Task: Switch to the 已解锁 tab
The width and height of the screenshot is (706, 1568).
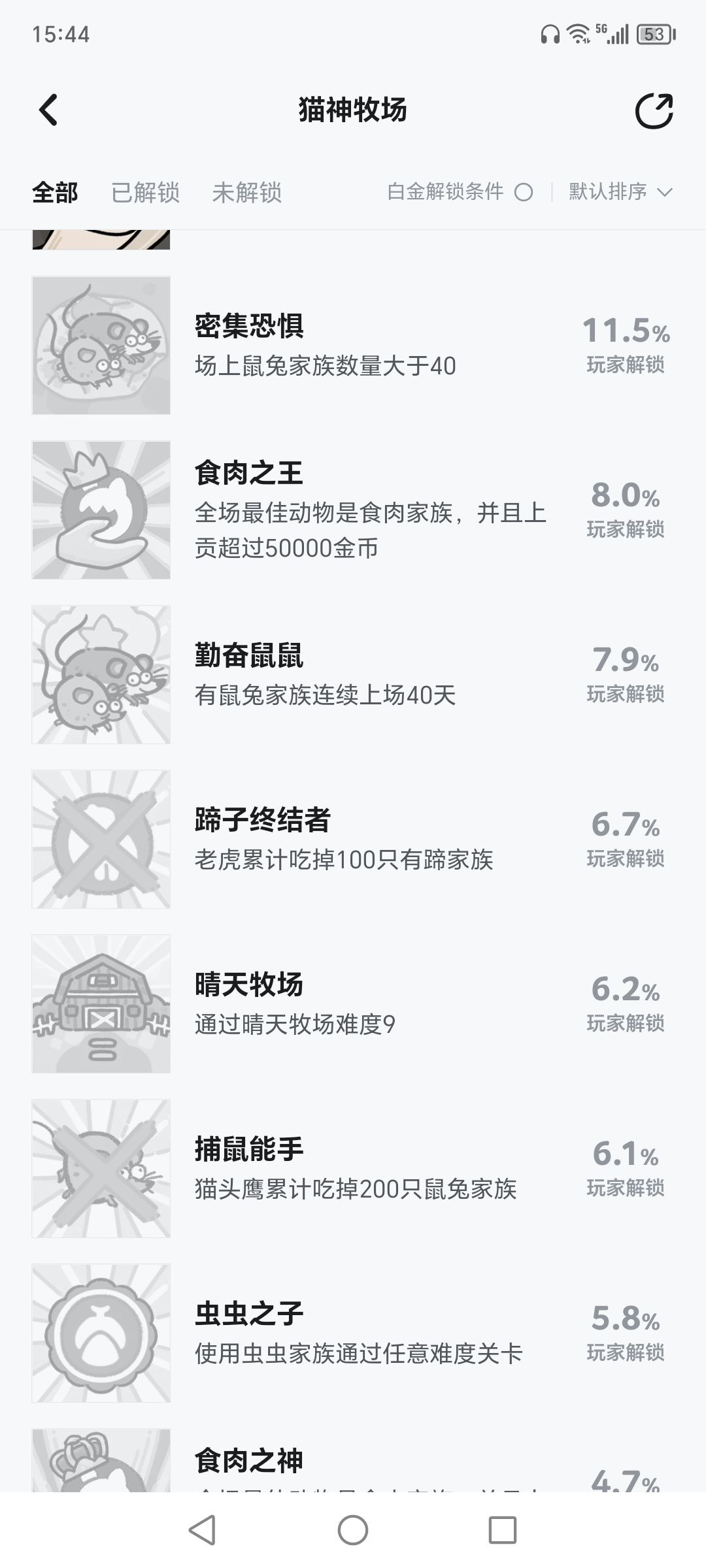Action: click(145, 192)
